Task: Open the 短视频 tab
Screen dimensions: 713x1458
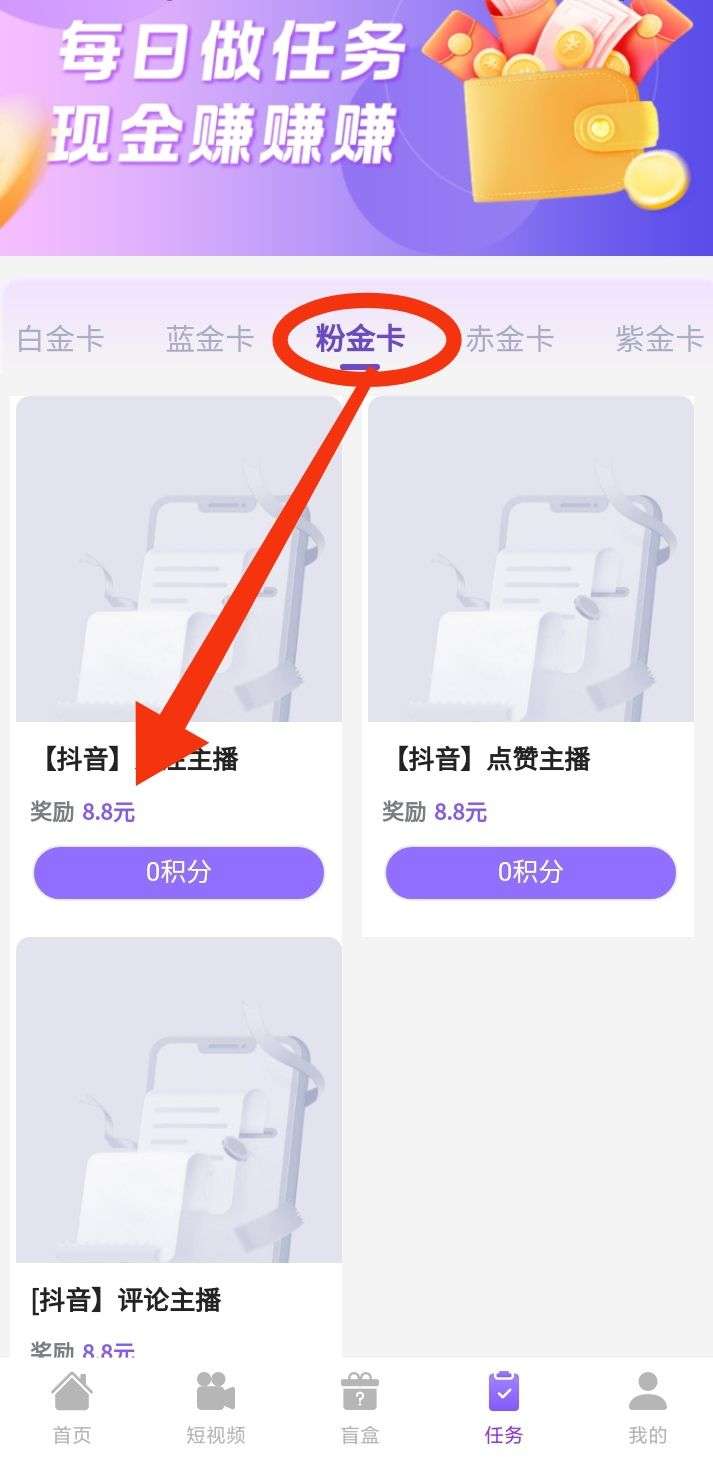Action: point(215,1408)
